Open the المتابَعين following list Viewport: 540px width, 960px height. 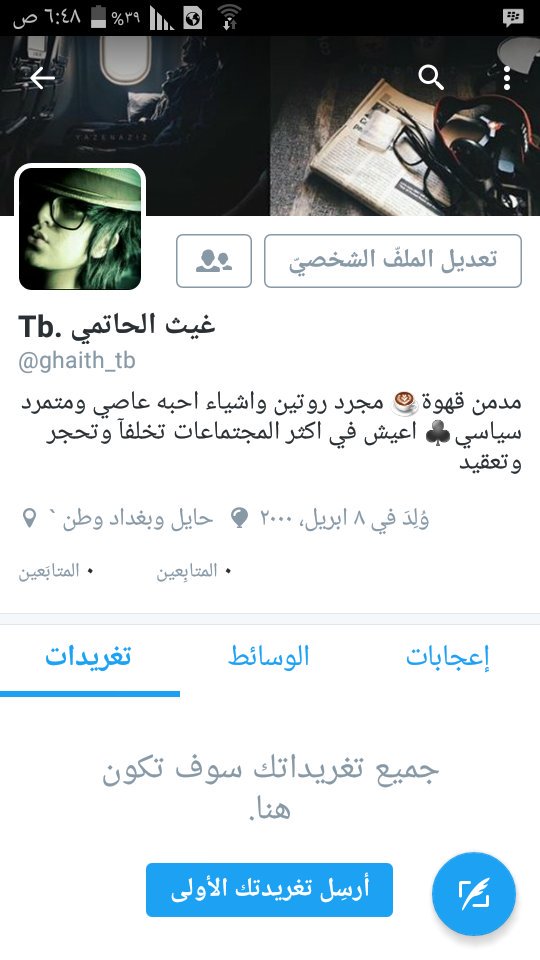tap(56, 571)
